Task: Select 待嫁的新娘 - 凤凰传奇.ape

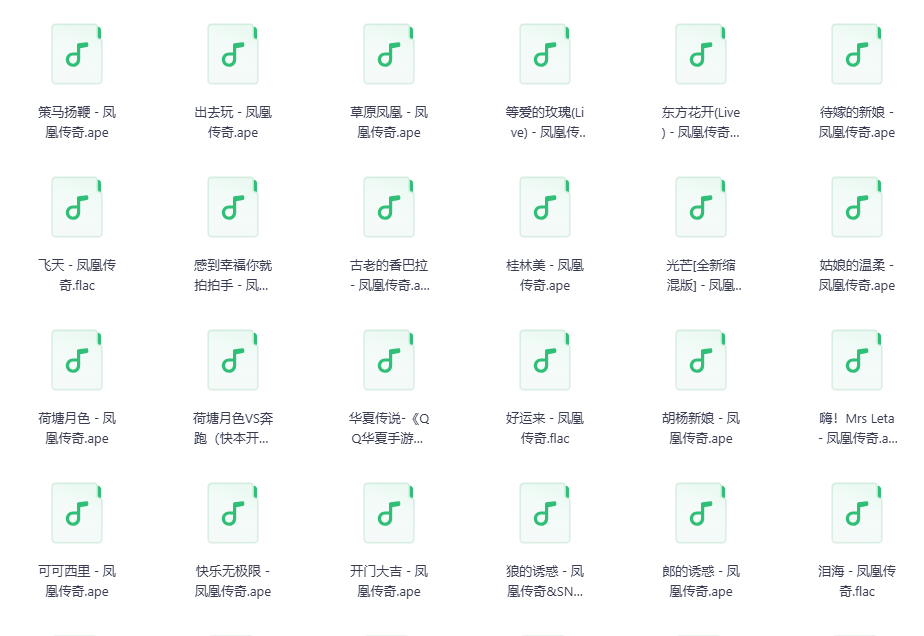Action: pos(857,54)
